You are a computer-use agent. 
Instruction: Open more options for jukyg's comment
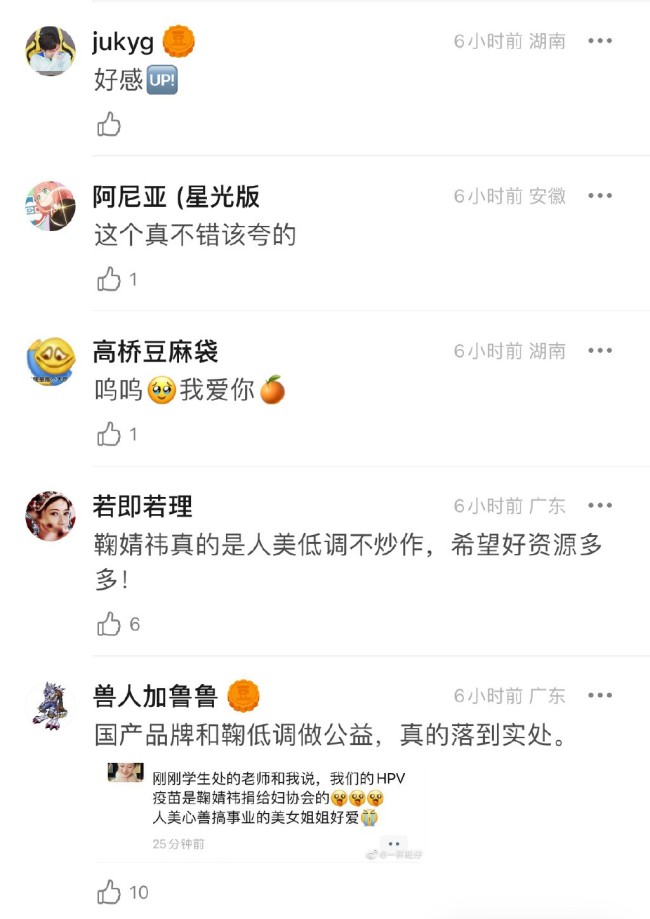[599, 41]
